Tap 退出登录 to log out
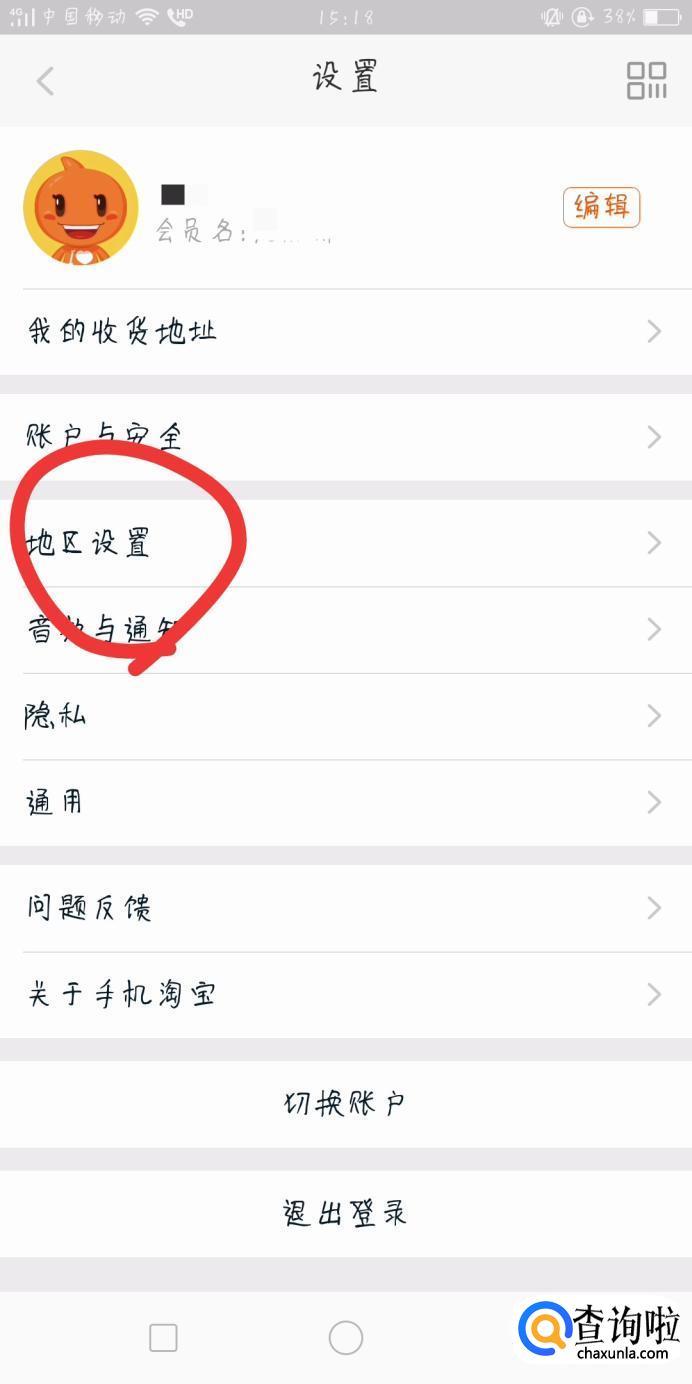Image resolution: width=692 pixels, height=1384 pixels. [x=346, y=1214]
